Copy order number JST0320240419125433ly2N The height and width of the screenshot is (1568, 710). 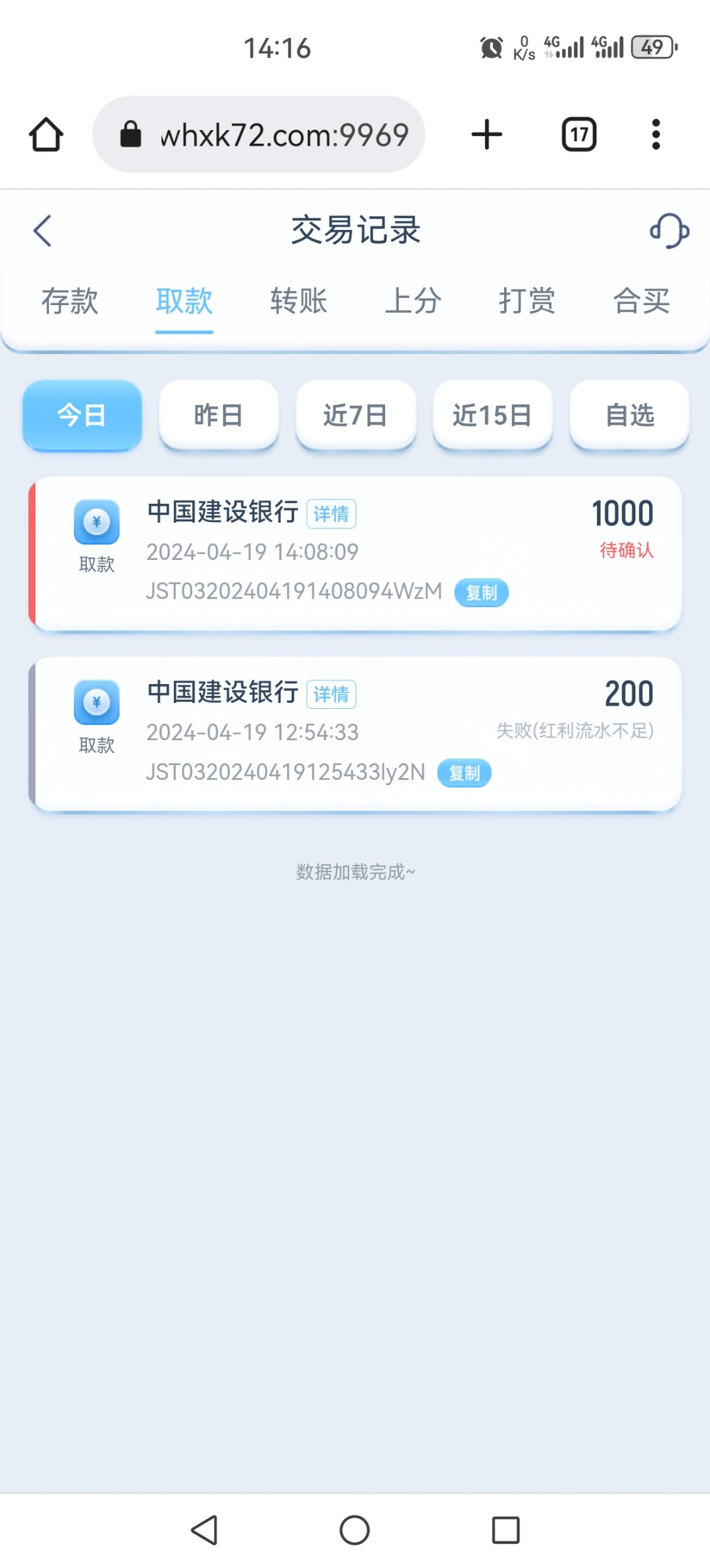pos(464,773)
